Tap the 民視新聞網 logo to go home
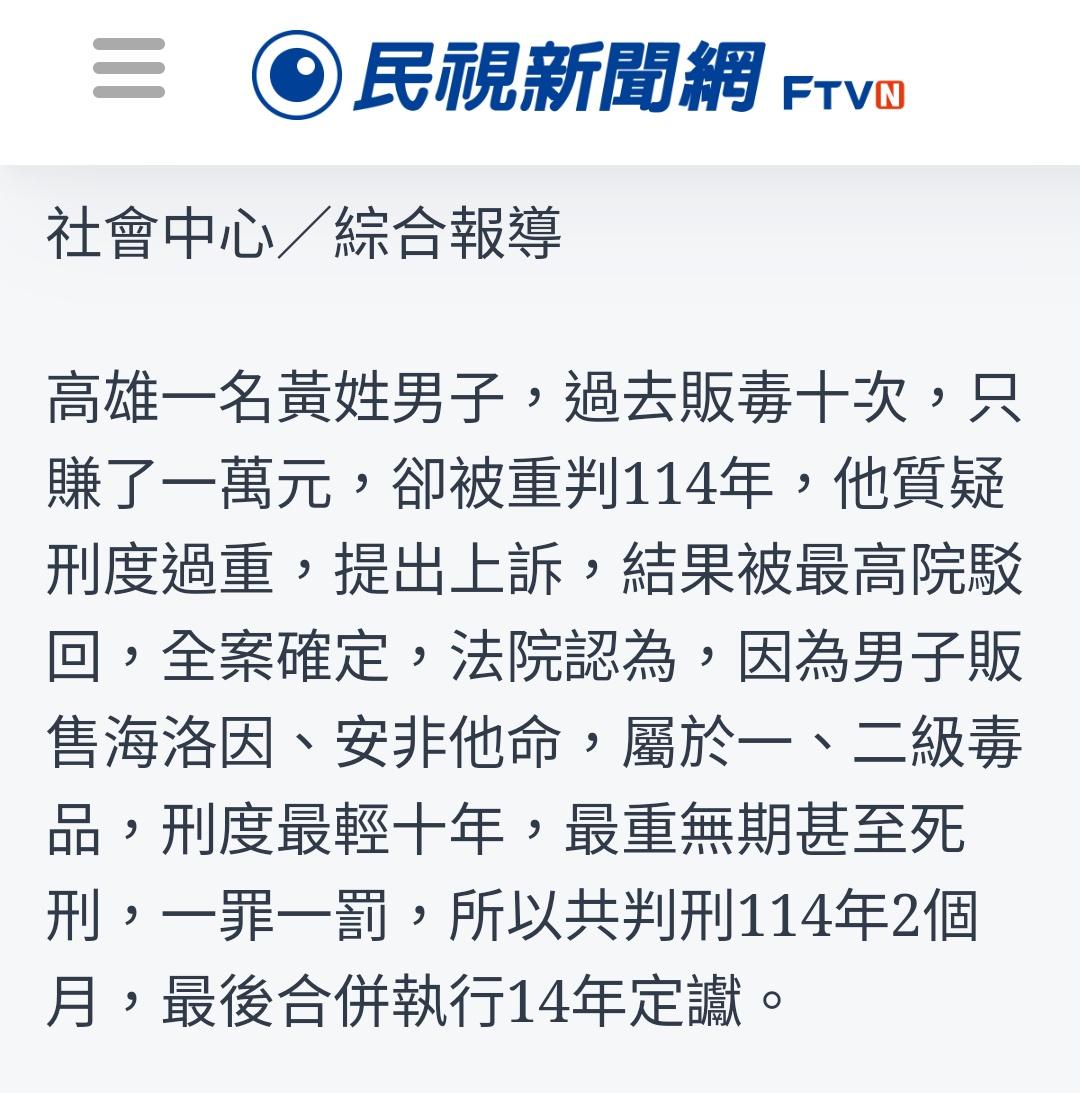The height and width of the screenshot is (1093, 1080). click(x=577, y=76)
